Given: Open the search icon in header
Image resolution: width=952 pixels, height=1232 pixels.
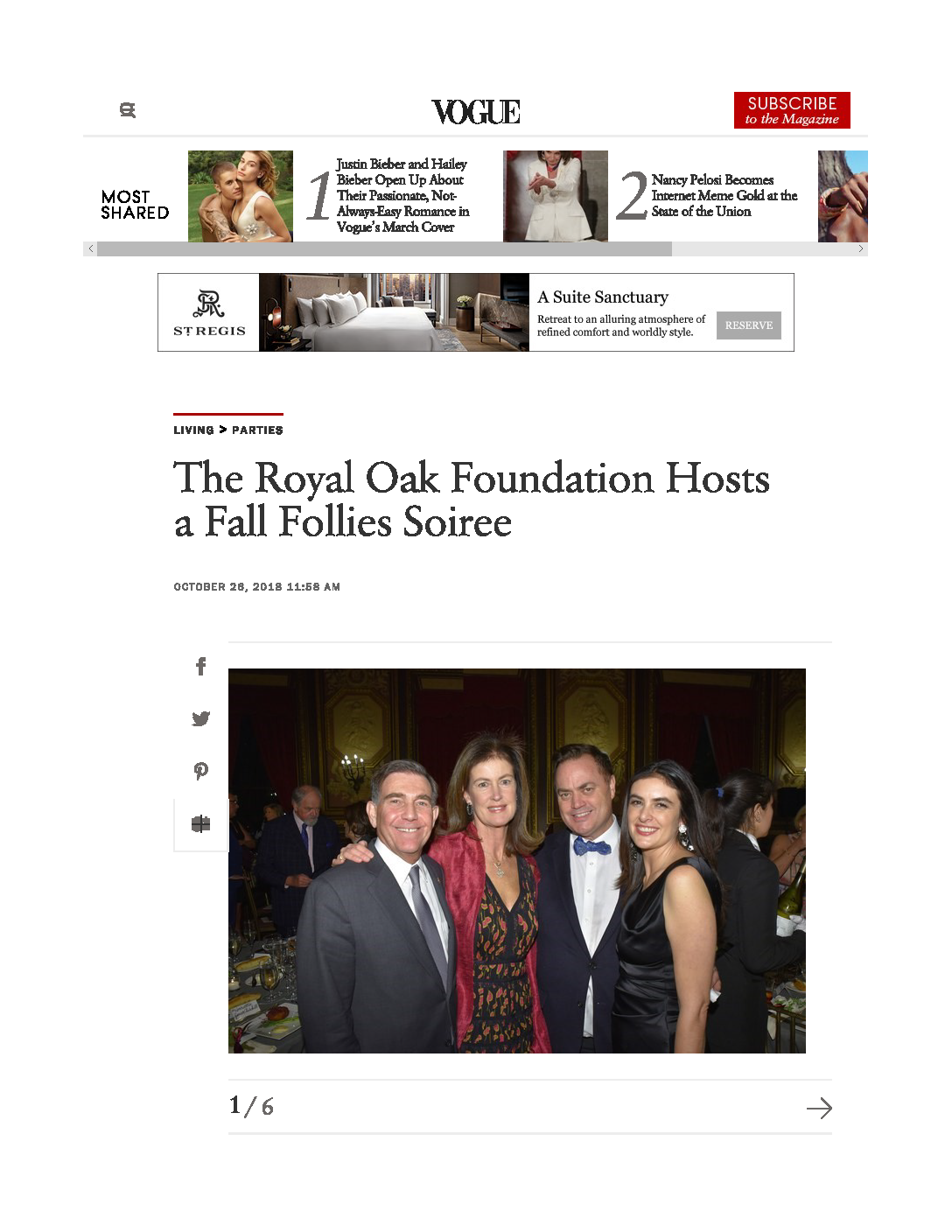Looking at the screenshot, I should click(128, 110).
